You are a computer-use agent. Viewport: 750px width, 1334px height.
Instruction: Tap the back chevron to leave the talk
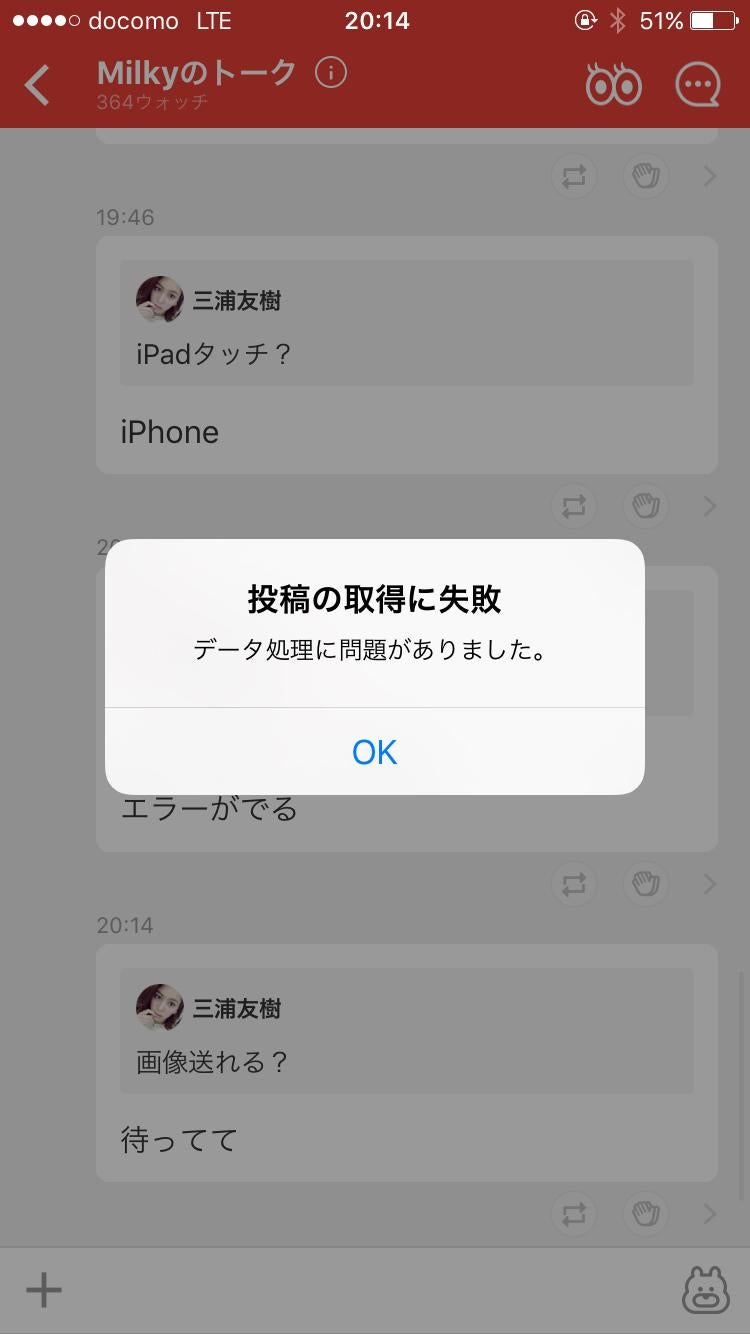(37, 84)
